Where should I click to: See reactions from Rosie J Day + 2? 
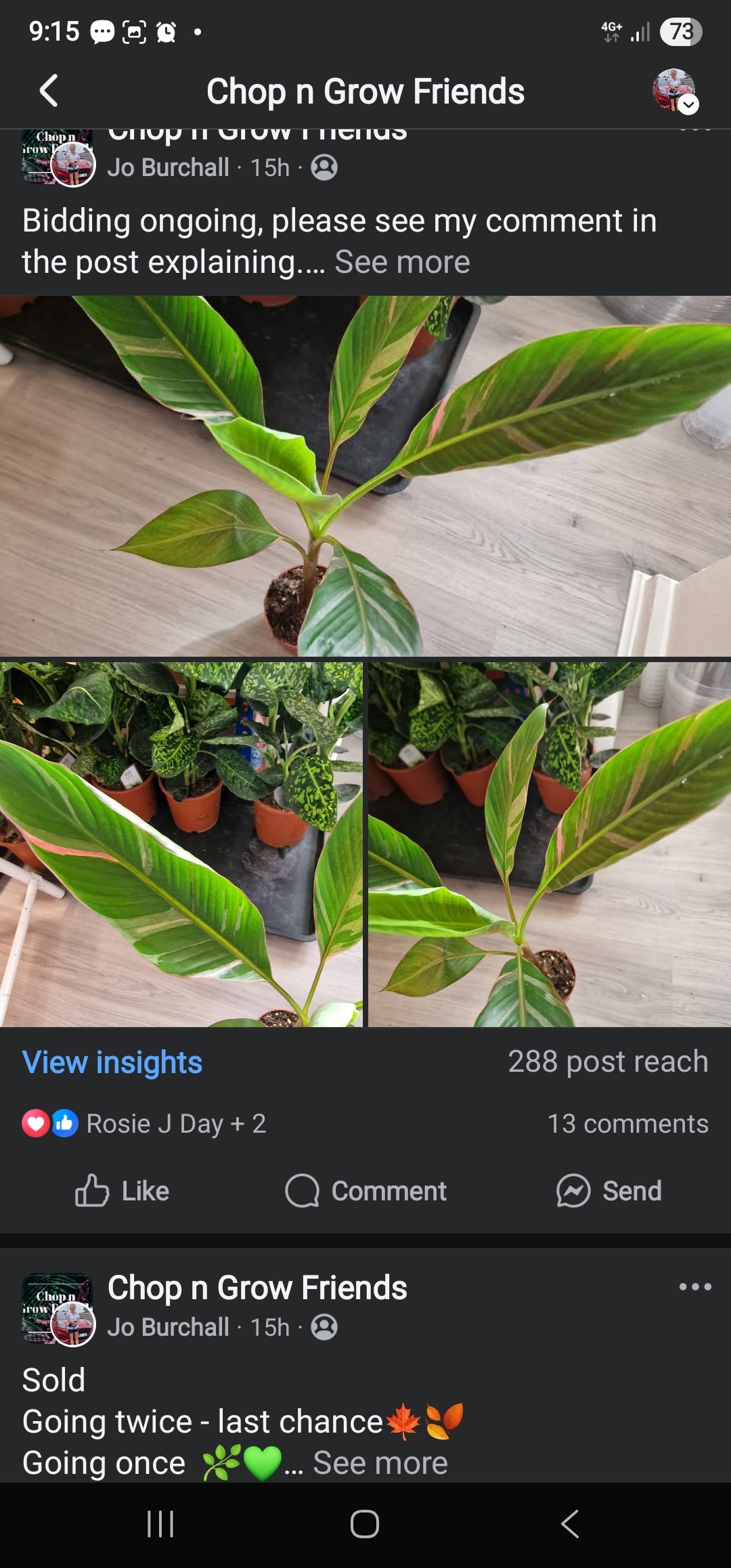point(175,1124)
